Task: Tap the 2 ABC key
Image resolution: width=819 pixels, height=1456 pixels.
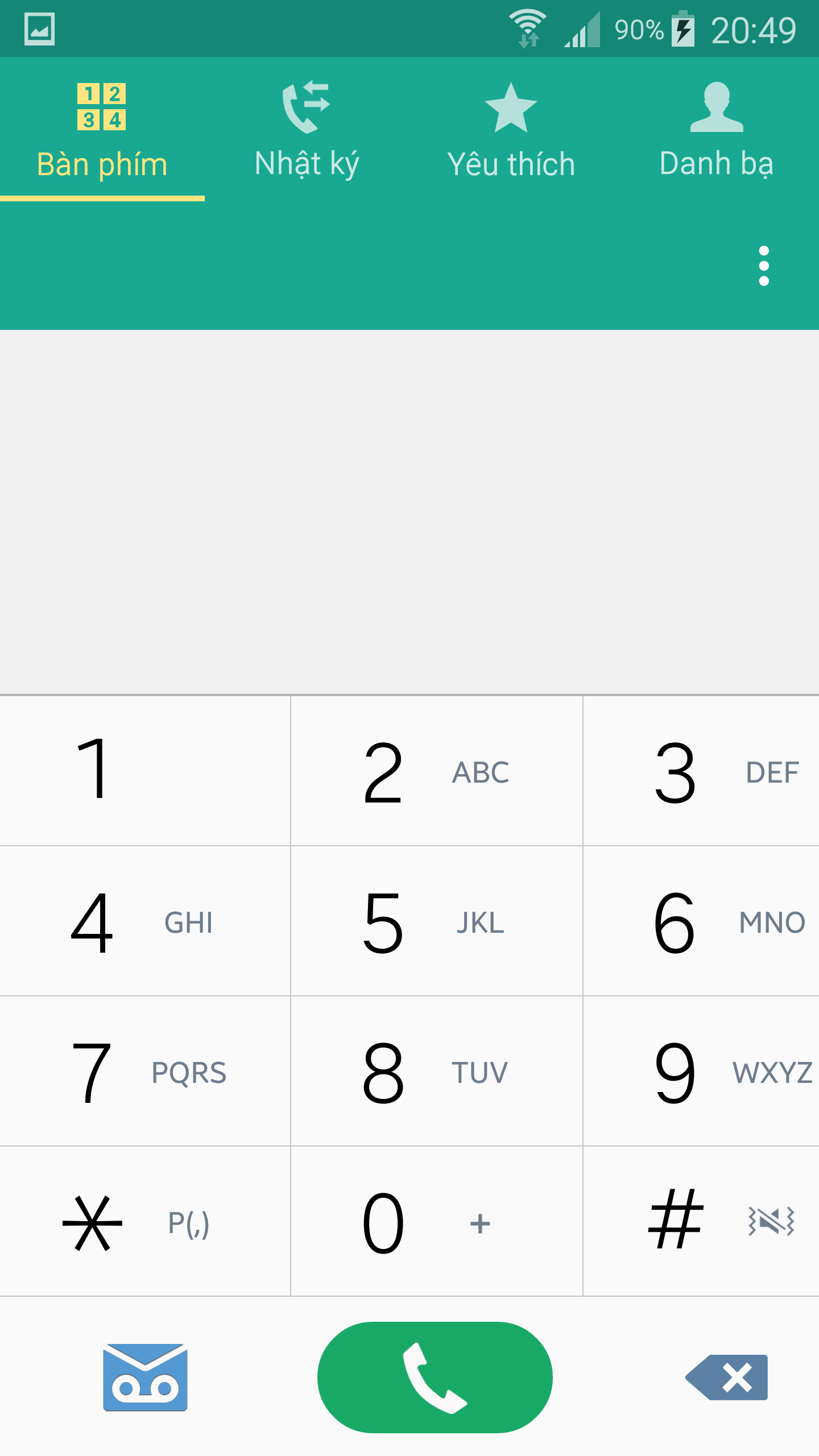Action: click(437, 770)
